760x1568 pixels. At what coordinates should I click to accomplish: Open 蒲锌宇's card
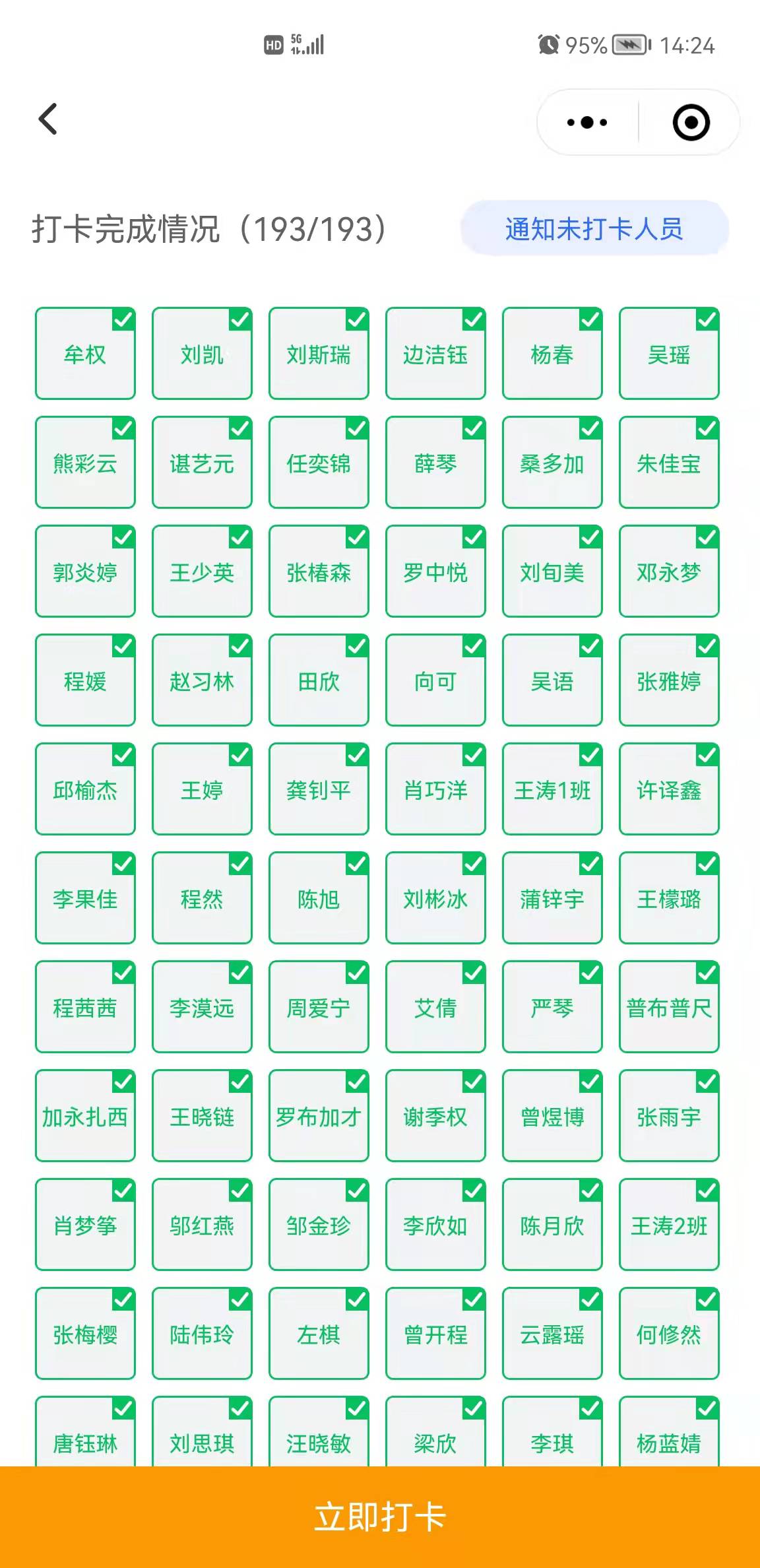tap(552, 899)
